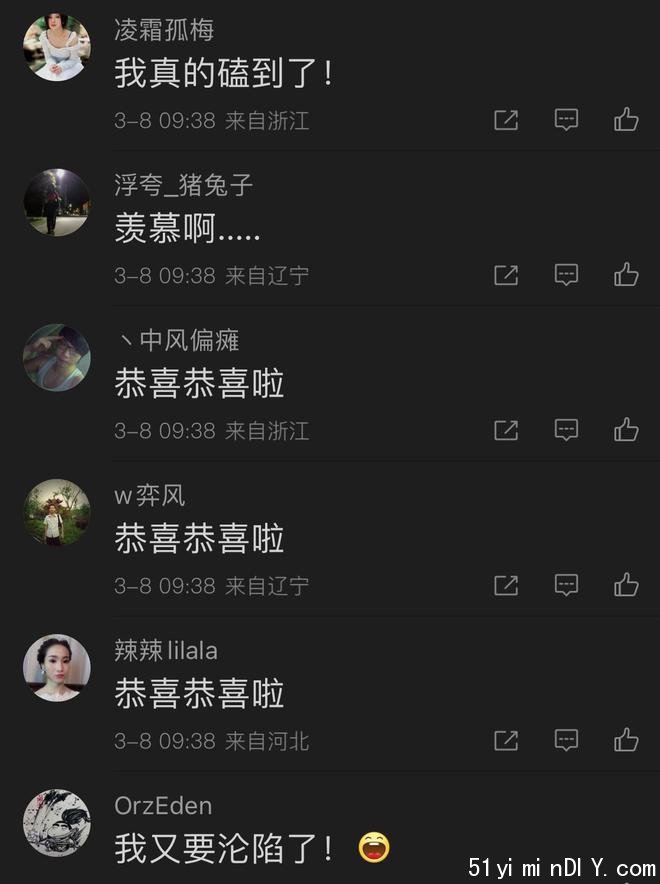The height and width of the screenshot is (884, 660).
Task: Like w弈风's comment
Action: point(626,585)
